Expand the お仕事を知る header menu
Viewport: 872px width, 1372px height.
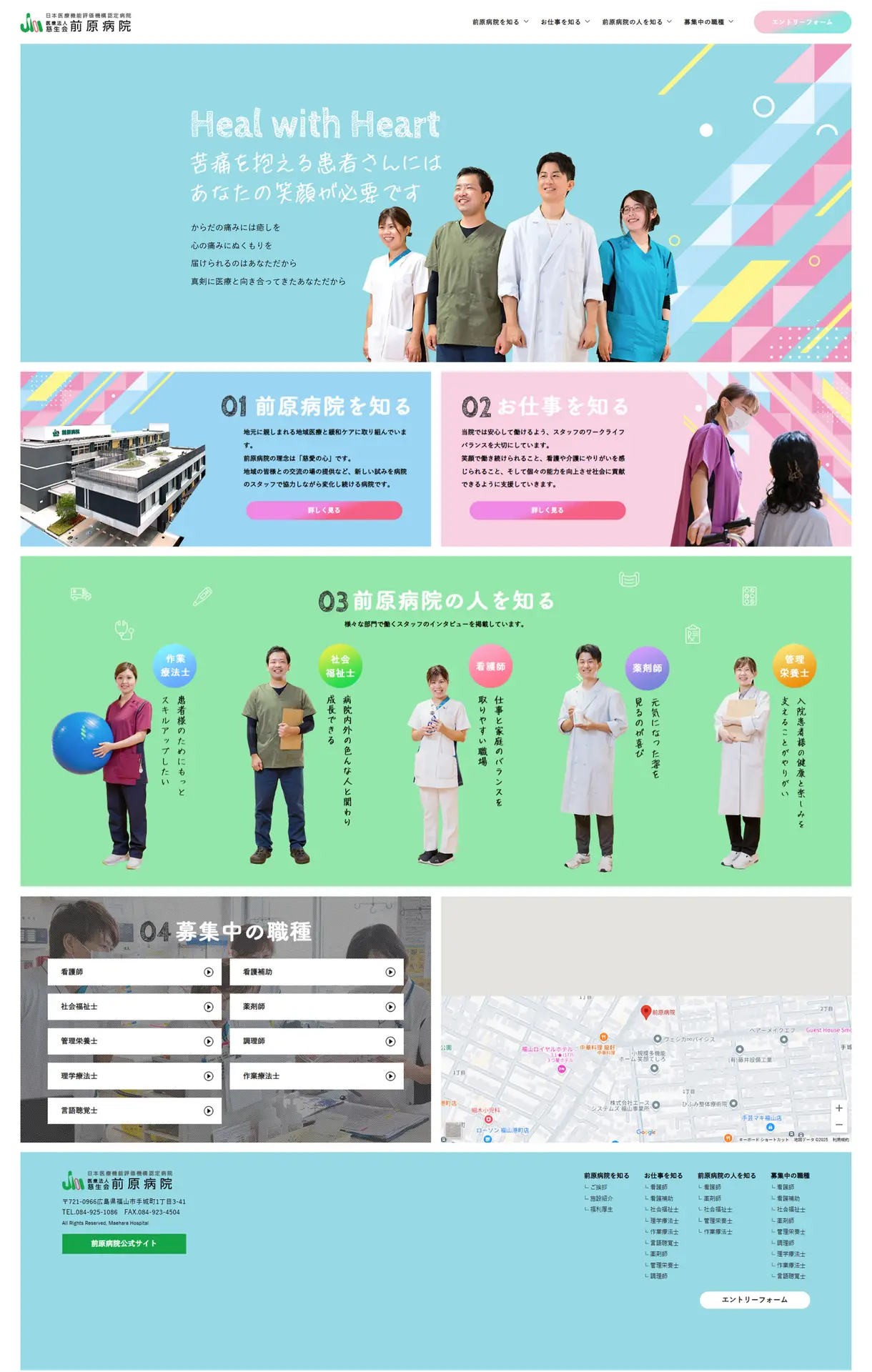565,22
